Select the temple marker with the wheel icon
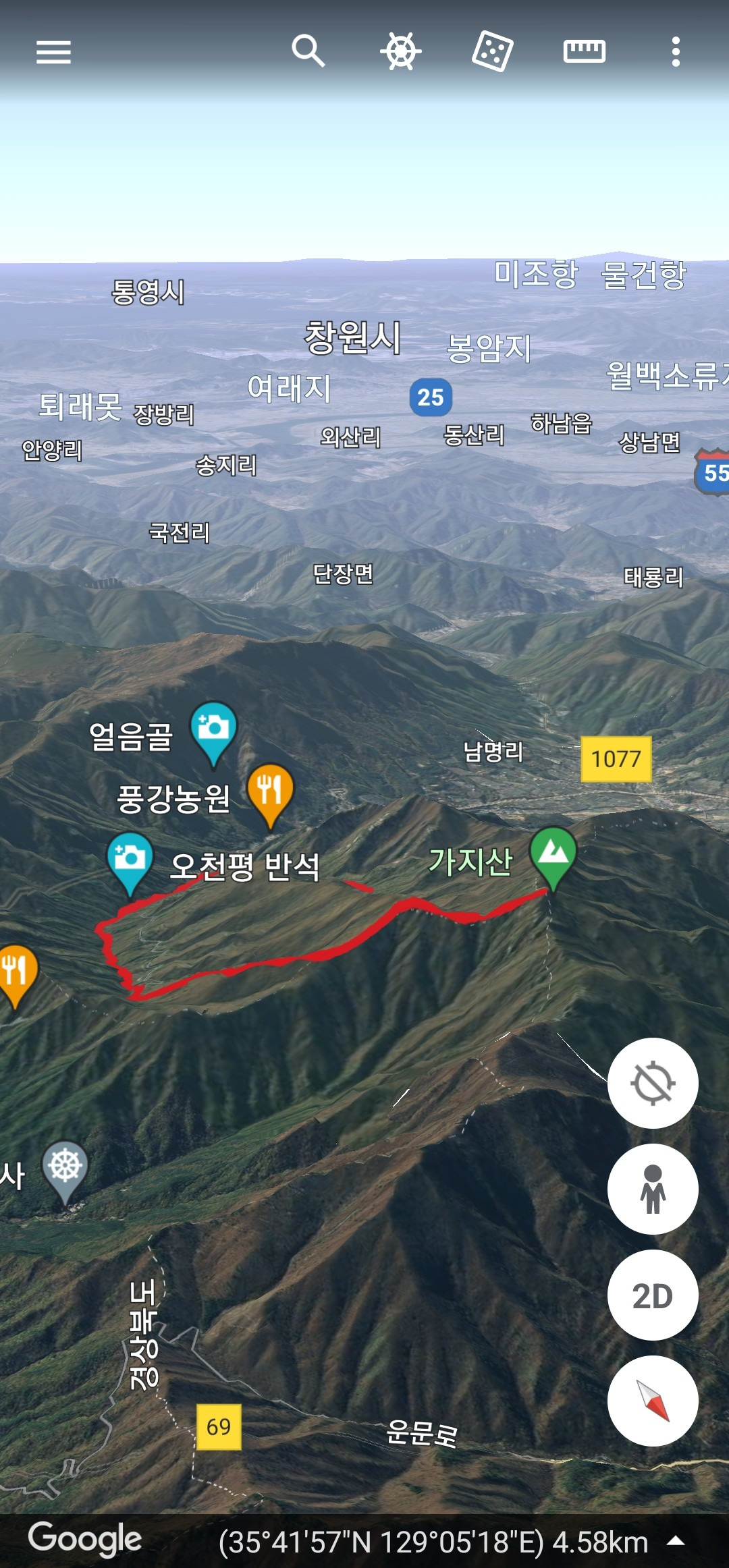This screenshot has width=729, height=1568. [65, 1167]
